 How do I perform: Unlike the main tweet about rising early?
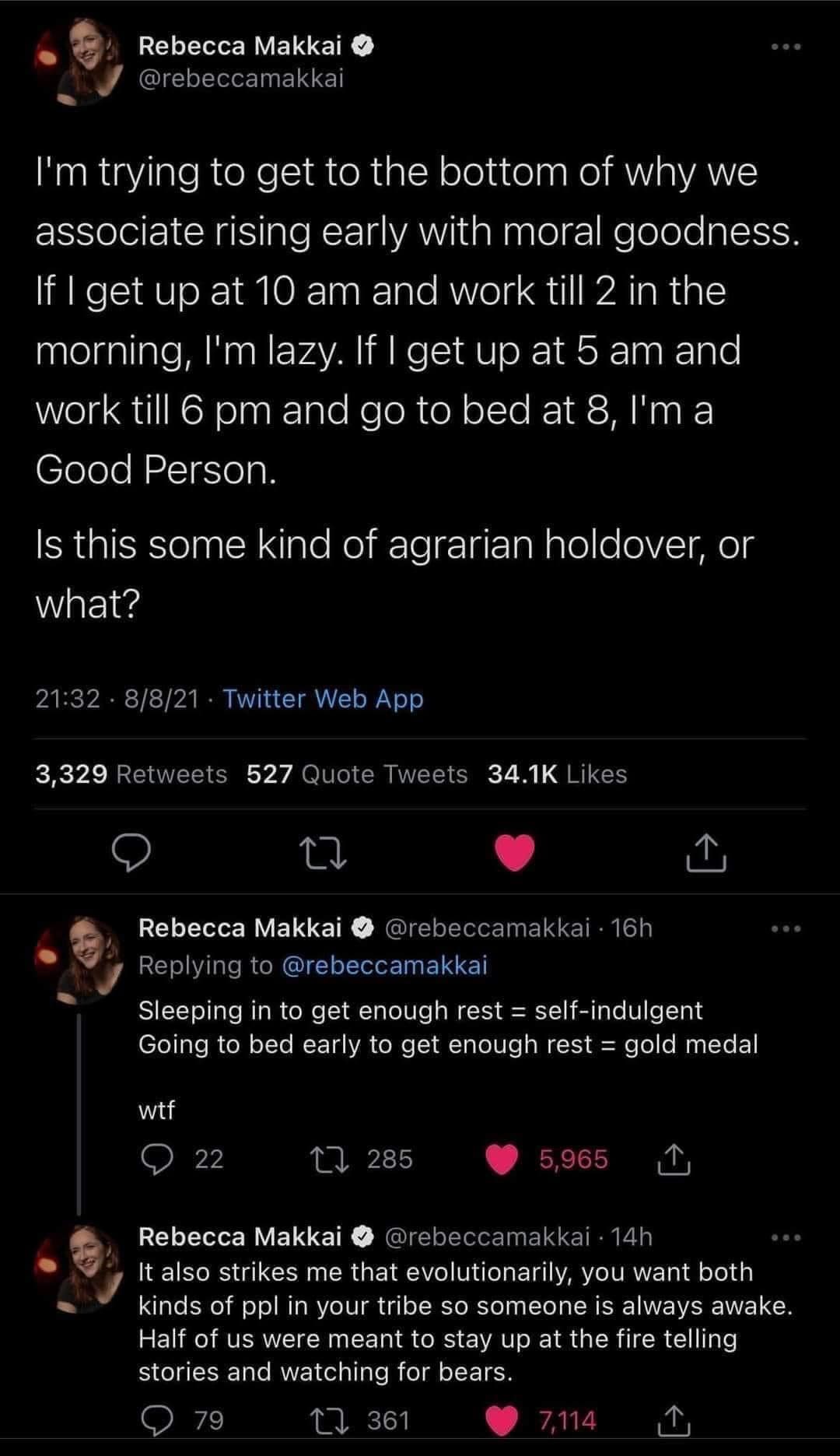(x=514, y=852)
